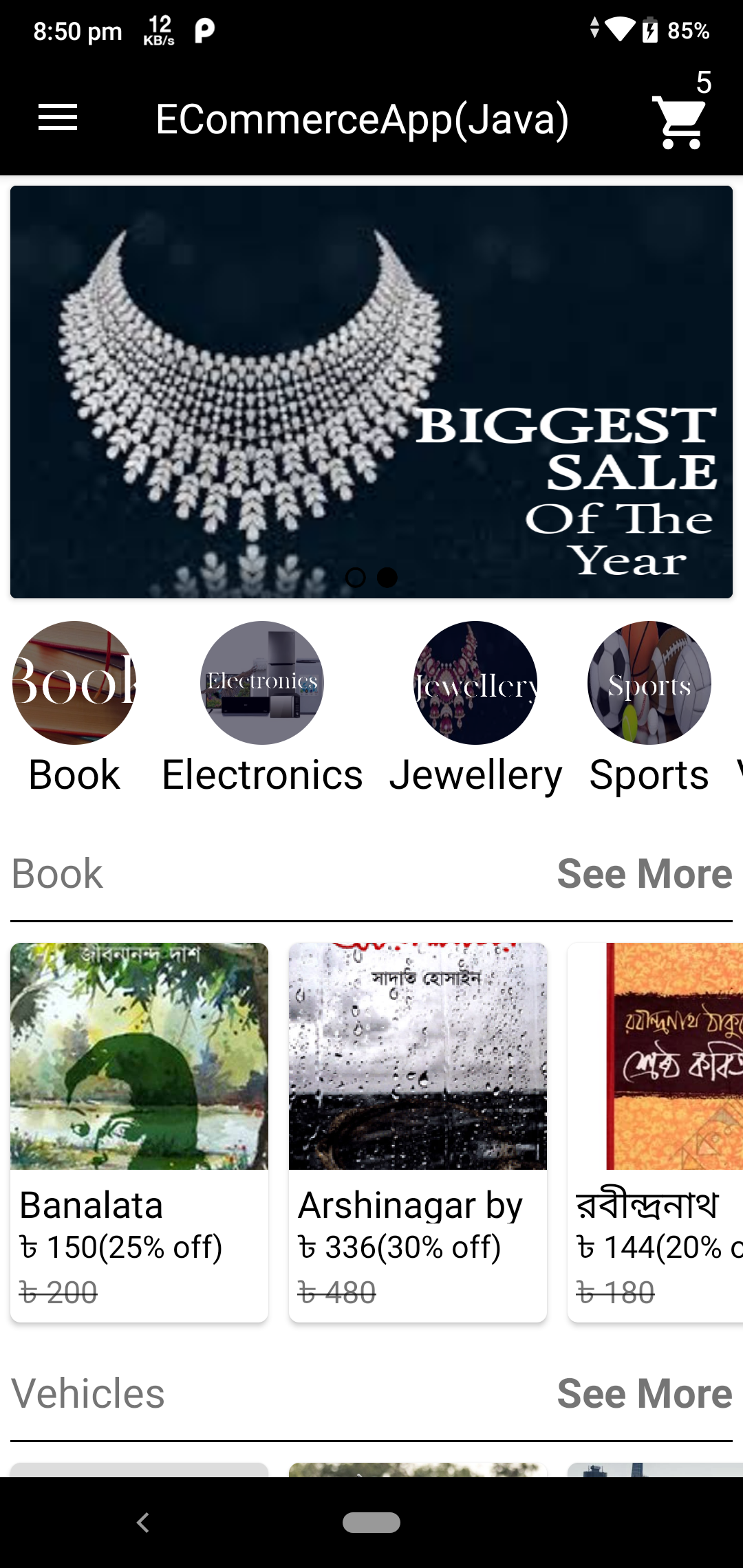
Task: Select the second carousel page indicator dot
Action: (x=387, y=578)
